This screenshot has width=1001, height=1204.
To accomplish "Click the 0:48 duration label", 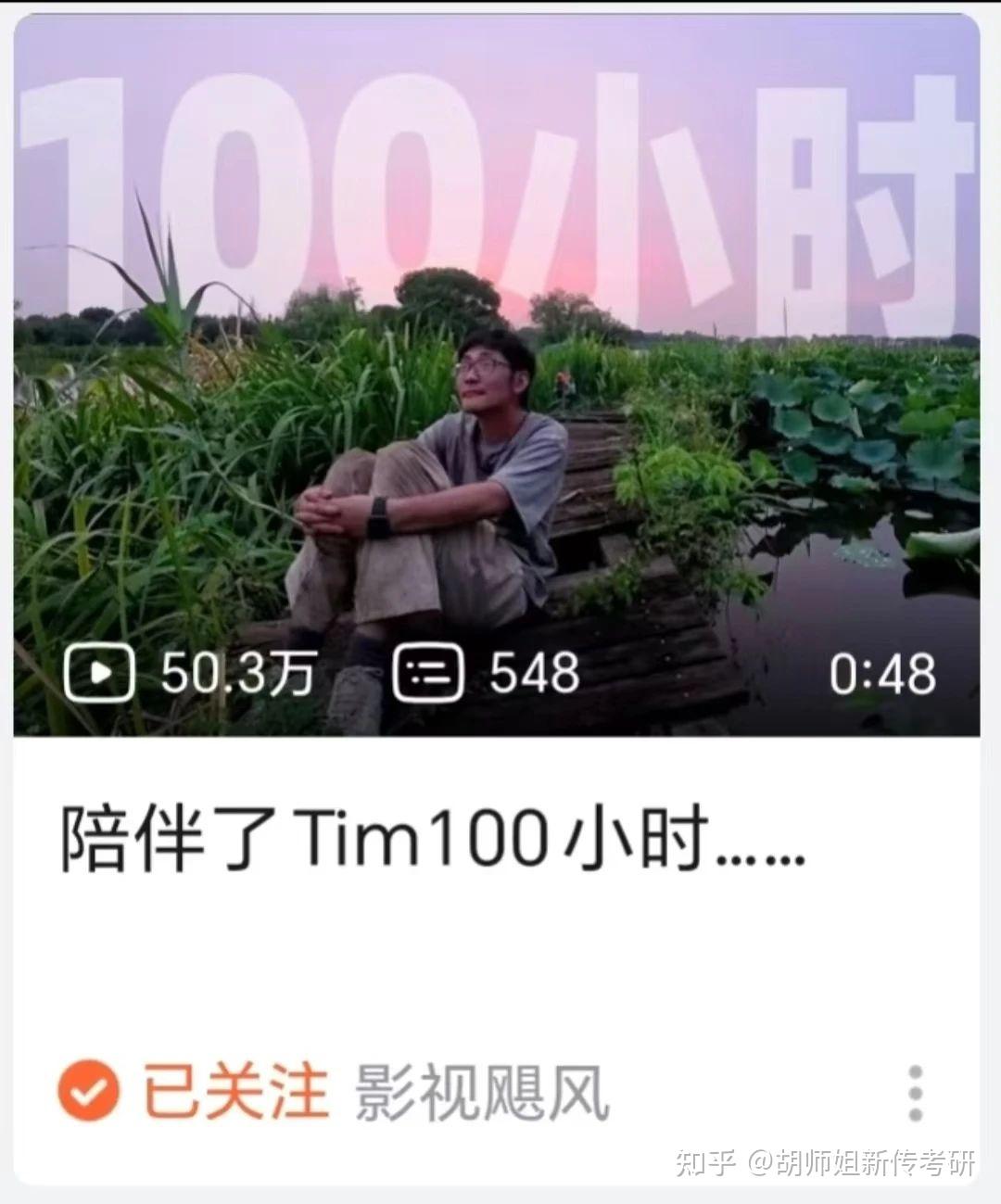I will (885, 677).
